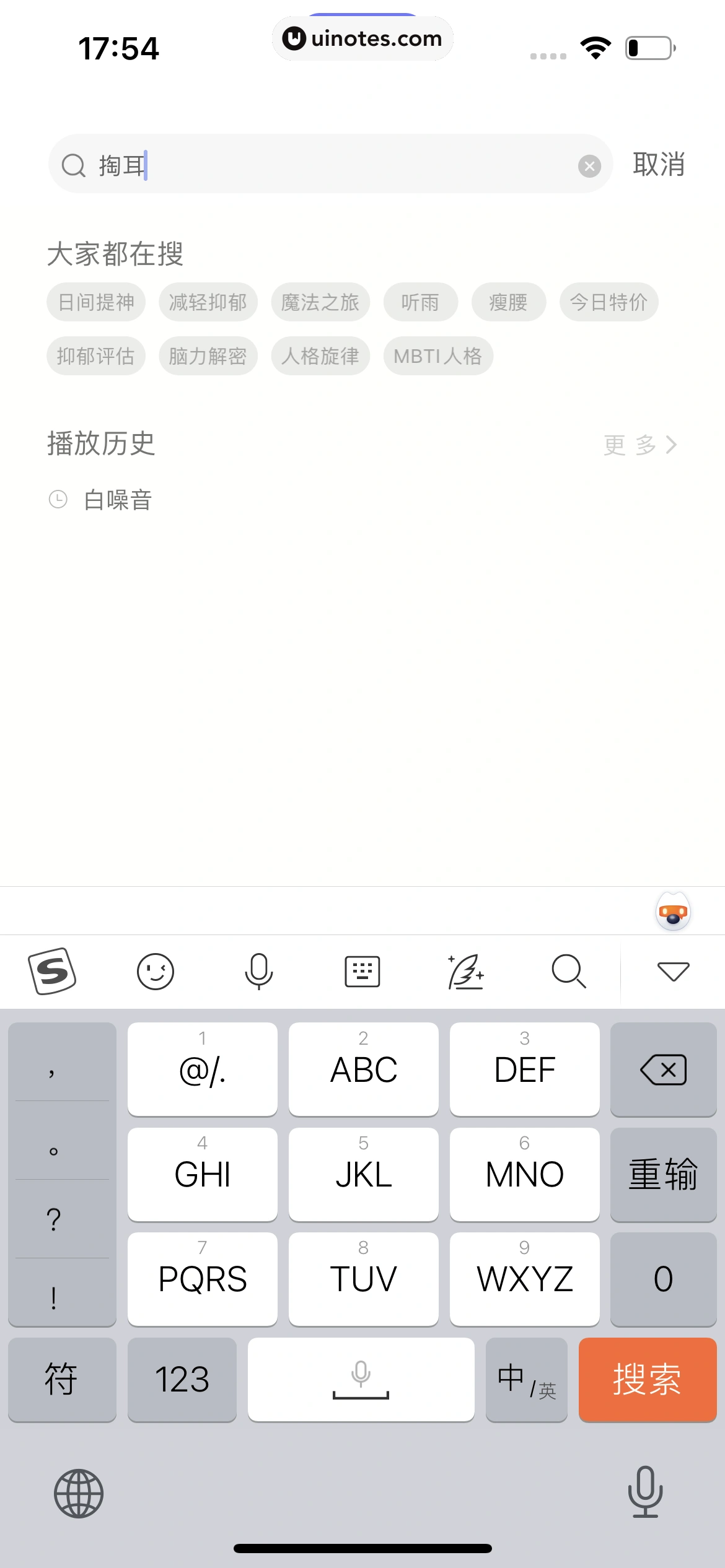Select the handwriting quill icon on the toolbar
725x1568 pixels.
466,971
